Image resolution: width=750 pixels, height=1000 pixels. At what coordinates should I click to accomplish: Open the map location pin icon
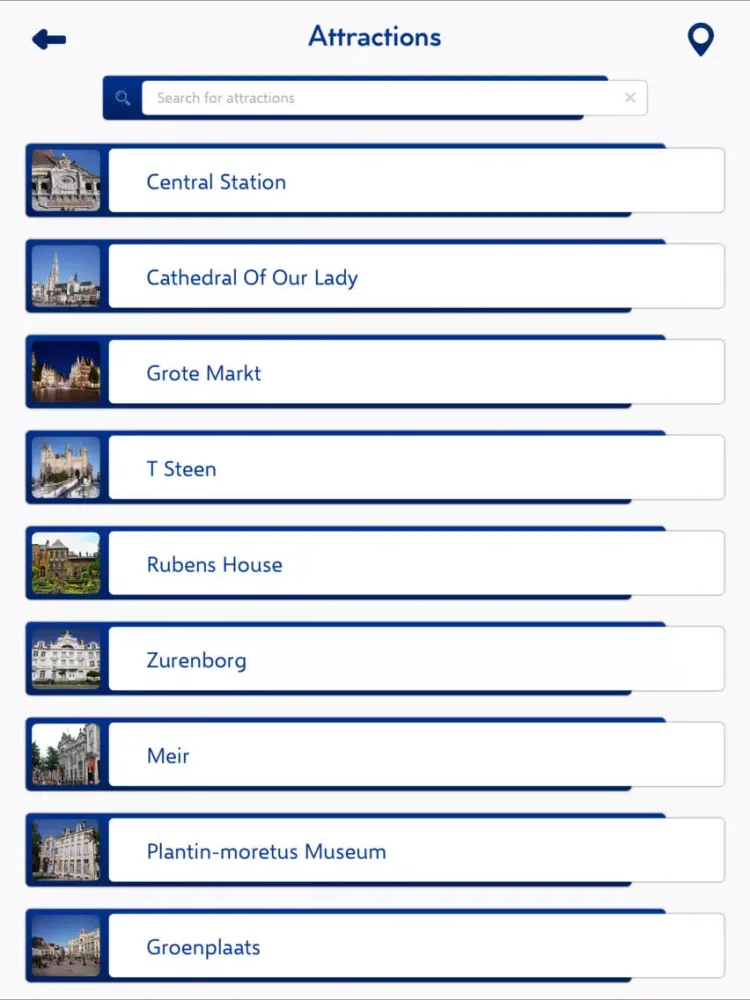tap(700, 39)
